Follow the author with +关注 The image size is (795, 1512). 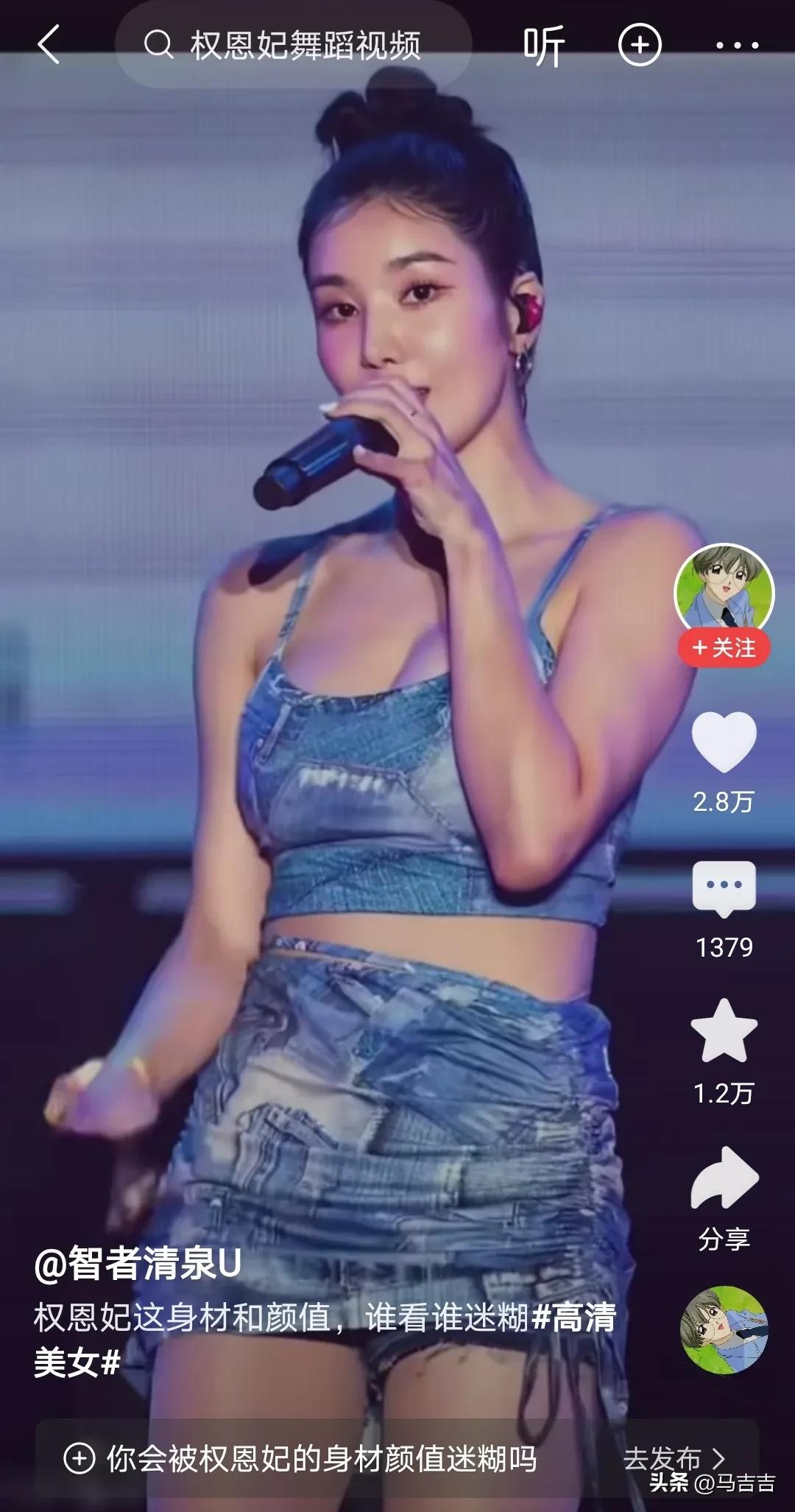pos(724,648)
